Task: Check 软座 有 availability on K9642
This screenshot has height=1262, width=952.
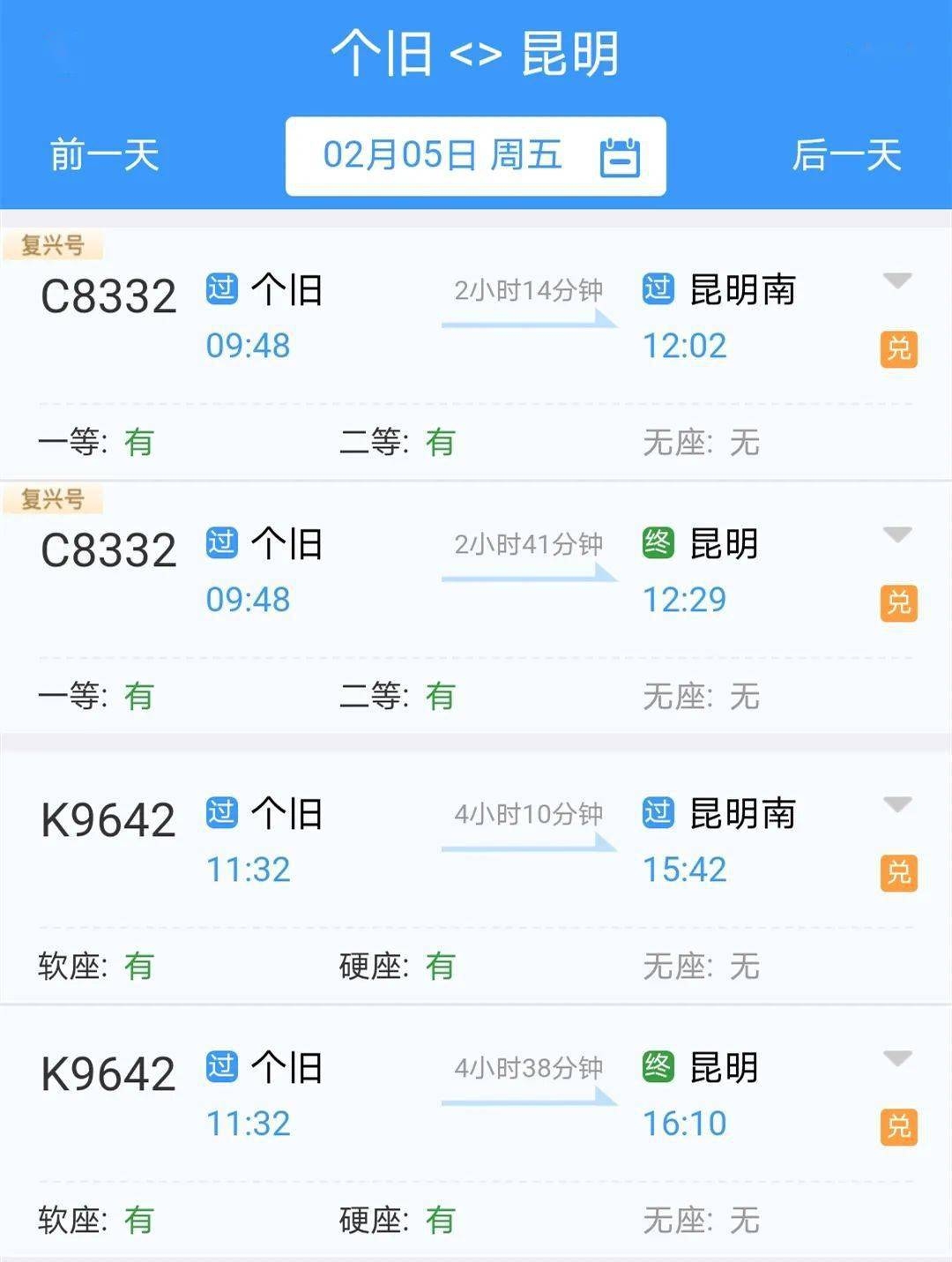Action: [x=138, y=965]
